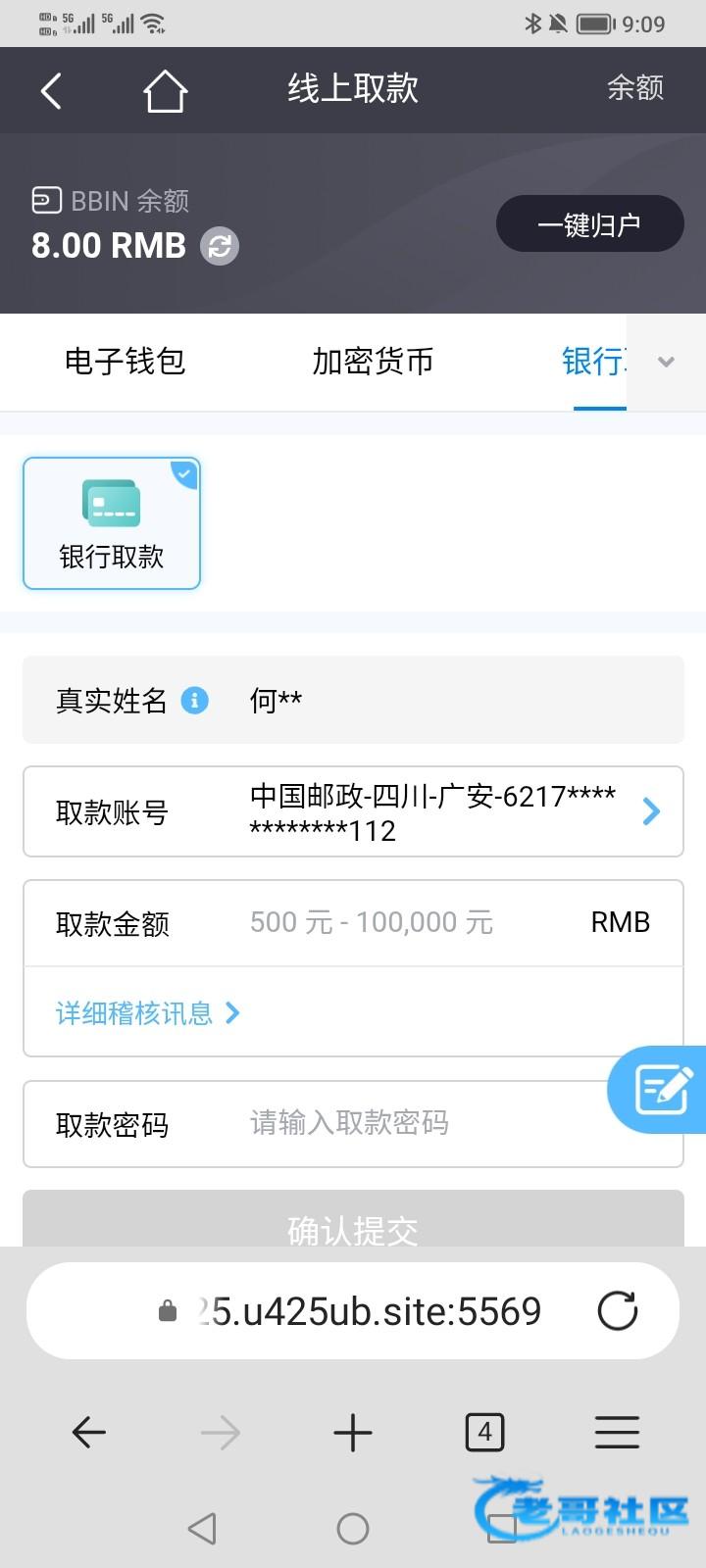706x1568 pixels.
Task: Open the home icon in the header
Action: (165, 91)
